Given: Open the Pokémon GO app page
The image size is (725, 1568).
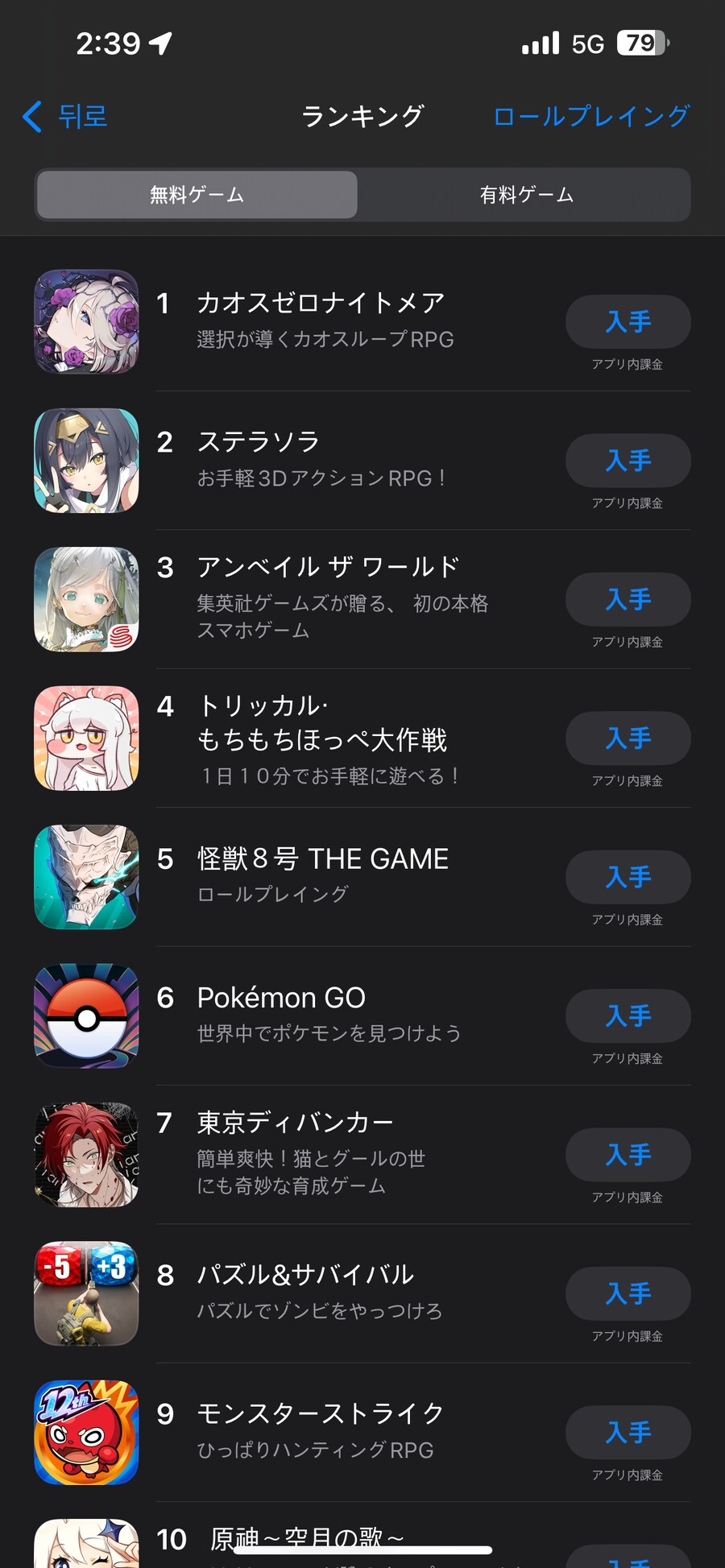Looking at the screenshot, I should click(x=281, y=999).
